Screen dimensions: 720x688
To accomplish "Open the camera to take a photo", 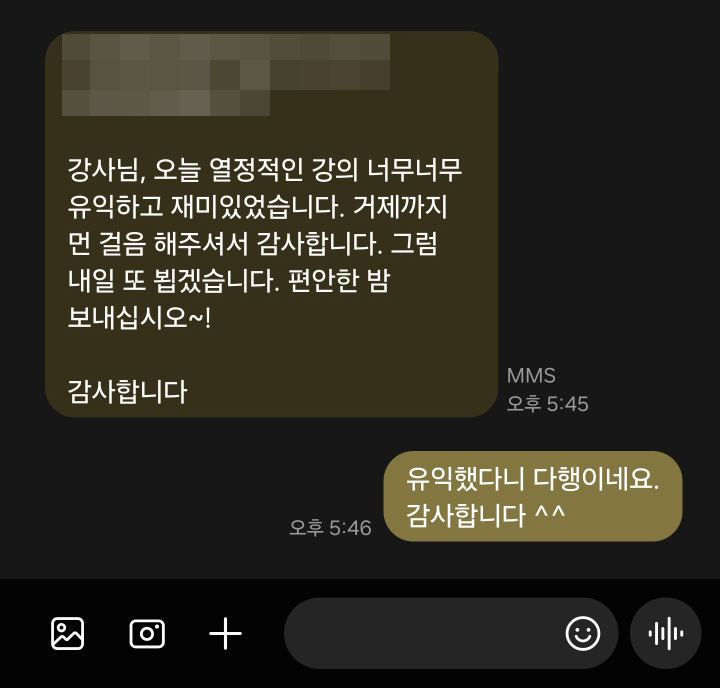I will click(146, 633).
